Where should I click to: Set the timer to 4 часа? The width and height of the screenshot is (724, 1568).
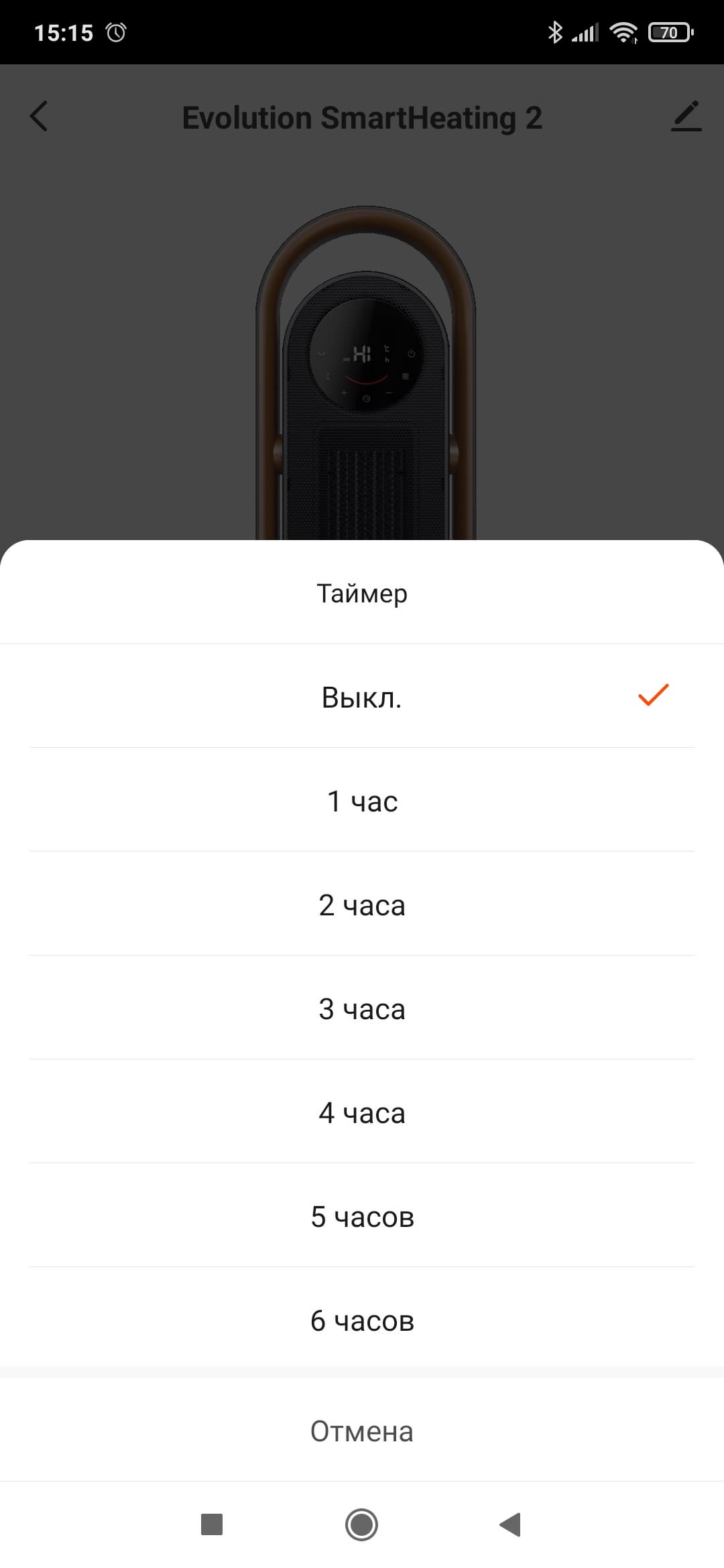(362, 1112)
